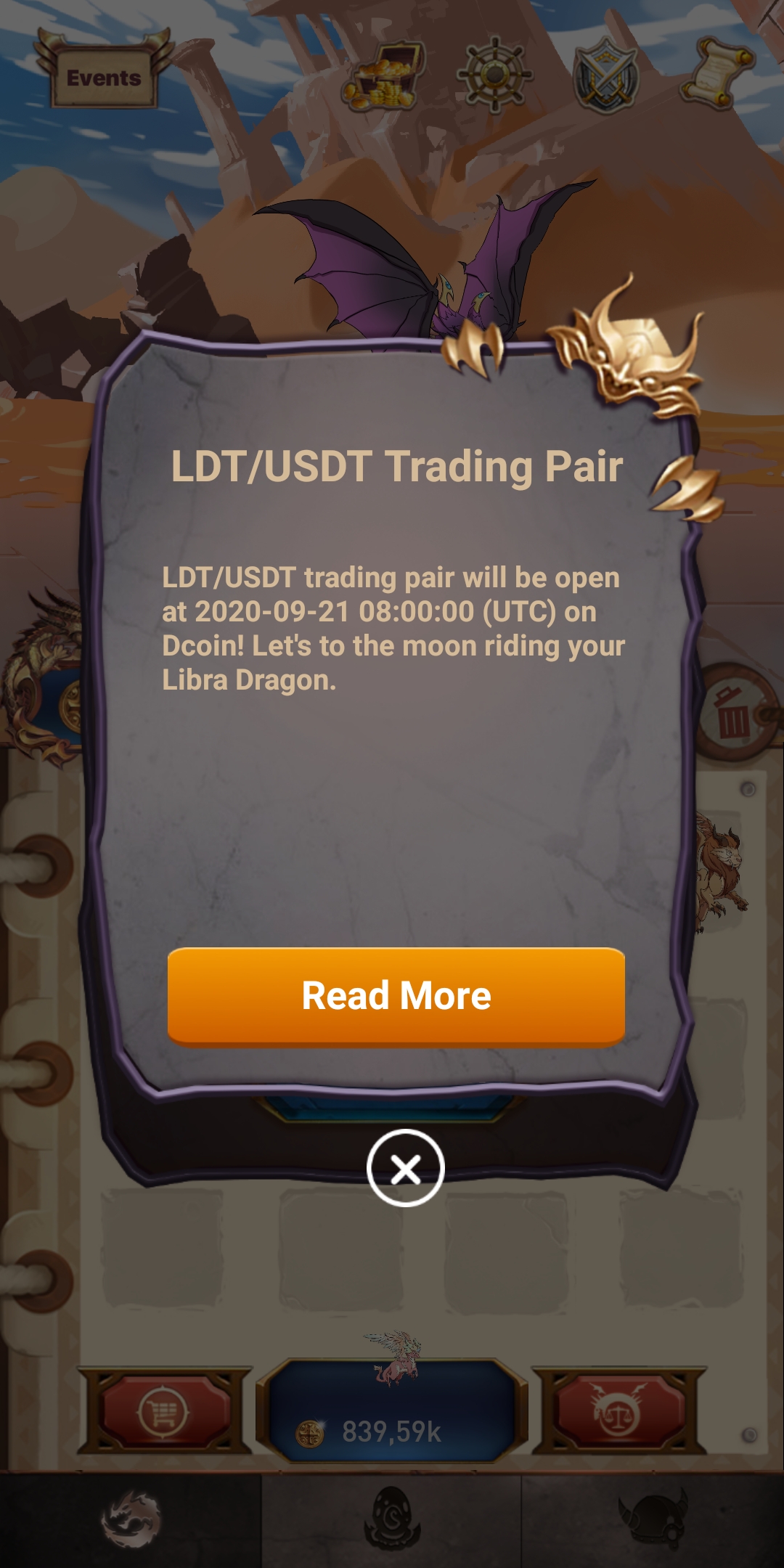This screenshot has width=784, height=1568.
Task: Tap the Read More button
Action: tap(396, 995)
